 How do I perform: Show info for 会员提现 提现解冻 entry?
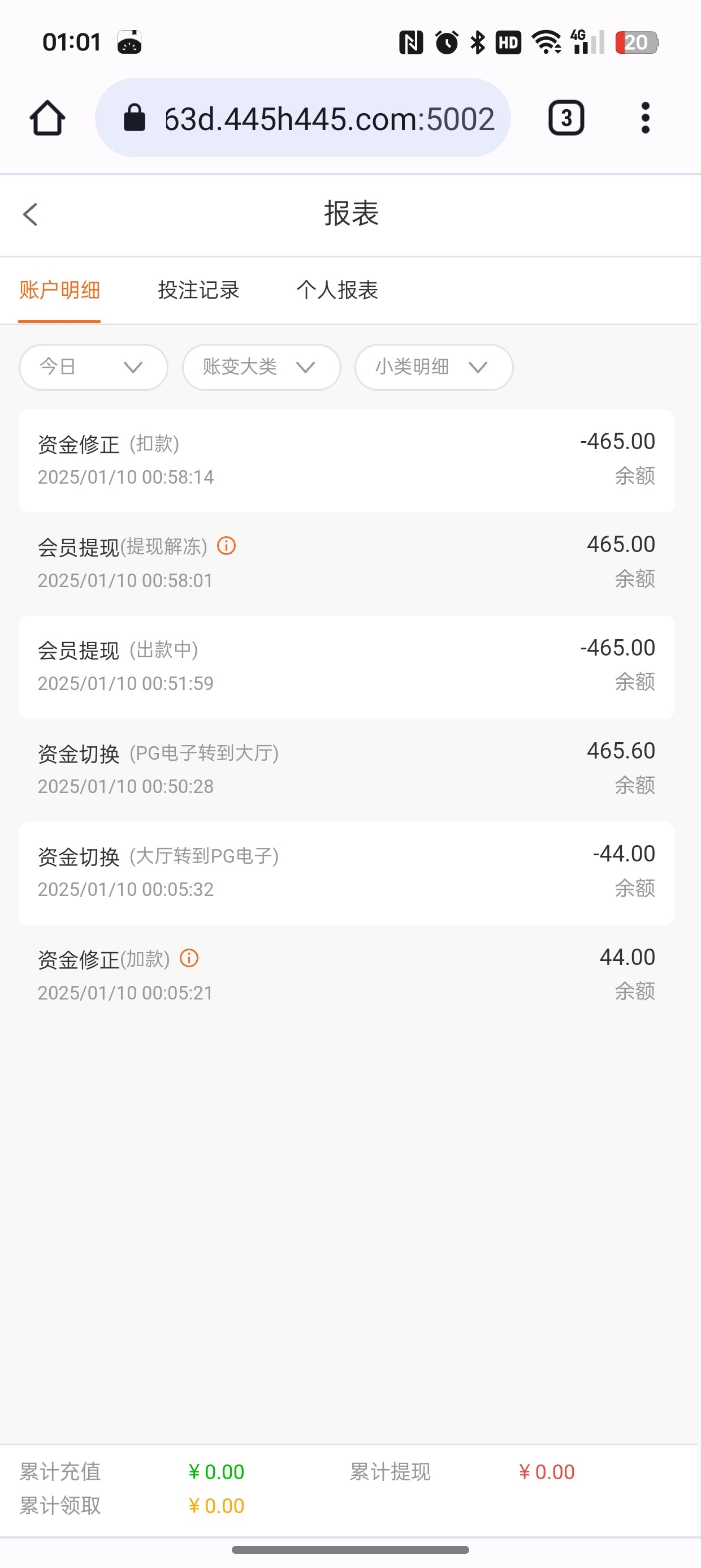click(226, 546)
